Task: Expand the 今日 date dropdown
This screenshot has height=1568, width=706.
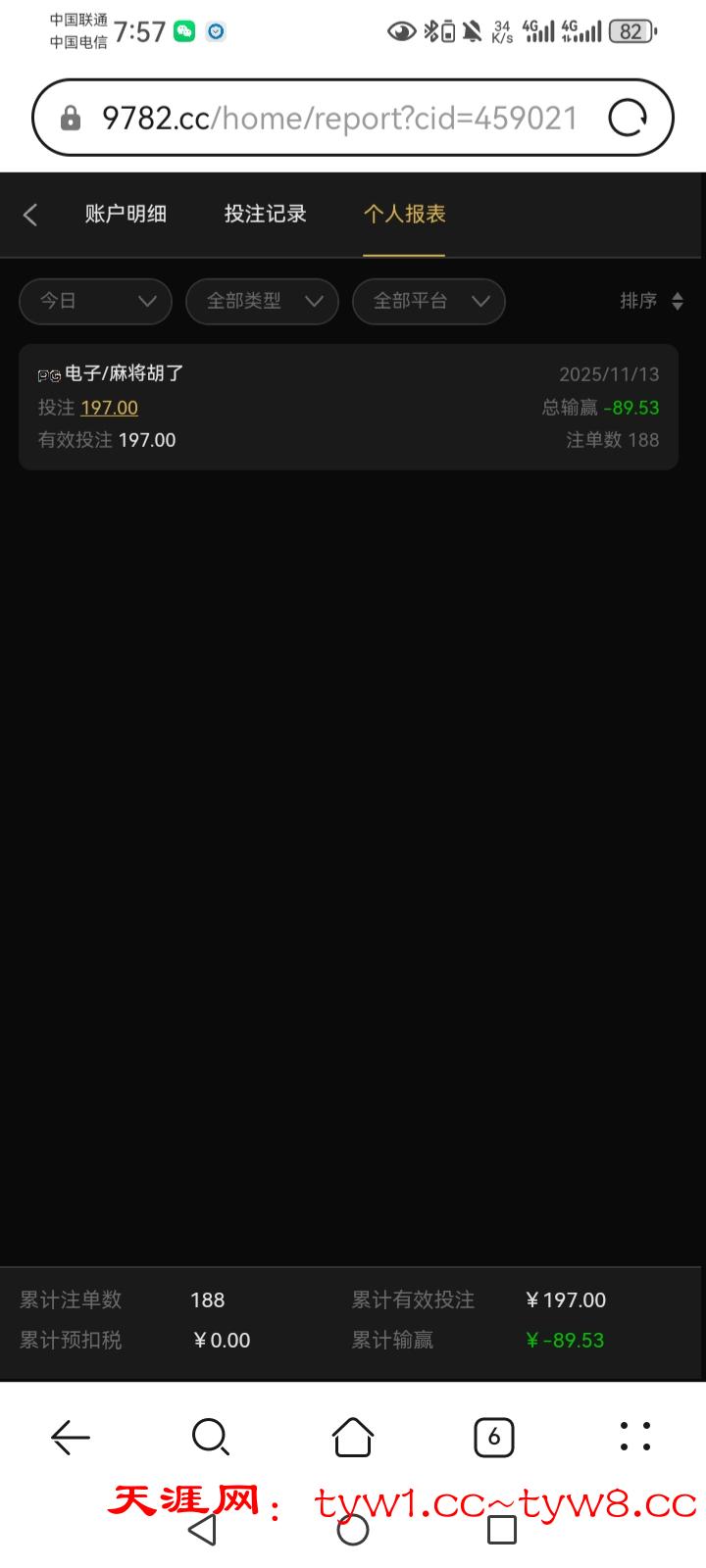Action: coord(95,301)
